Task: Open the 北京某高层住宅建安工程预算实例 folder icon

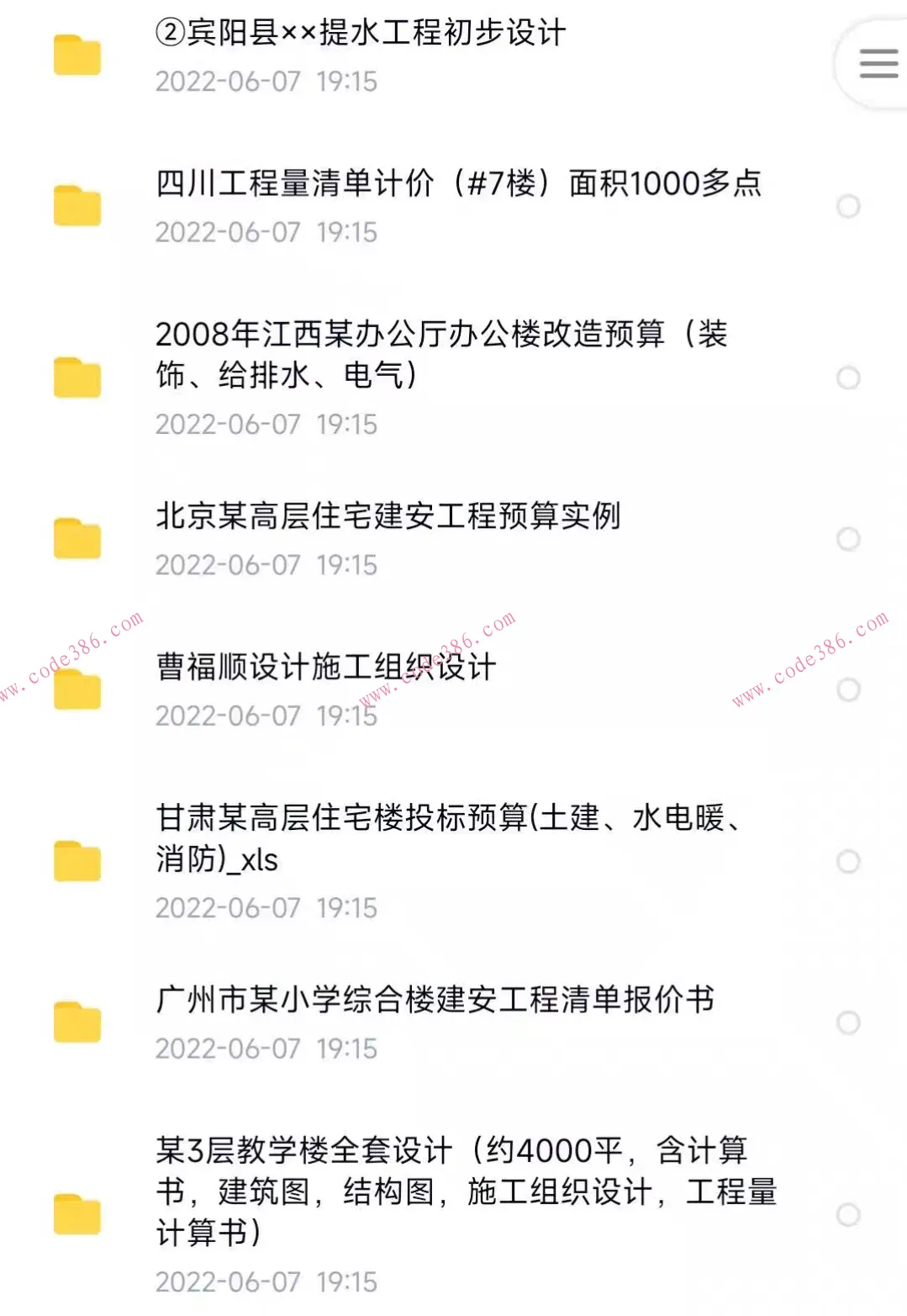Action: point(77,536)
